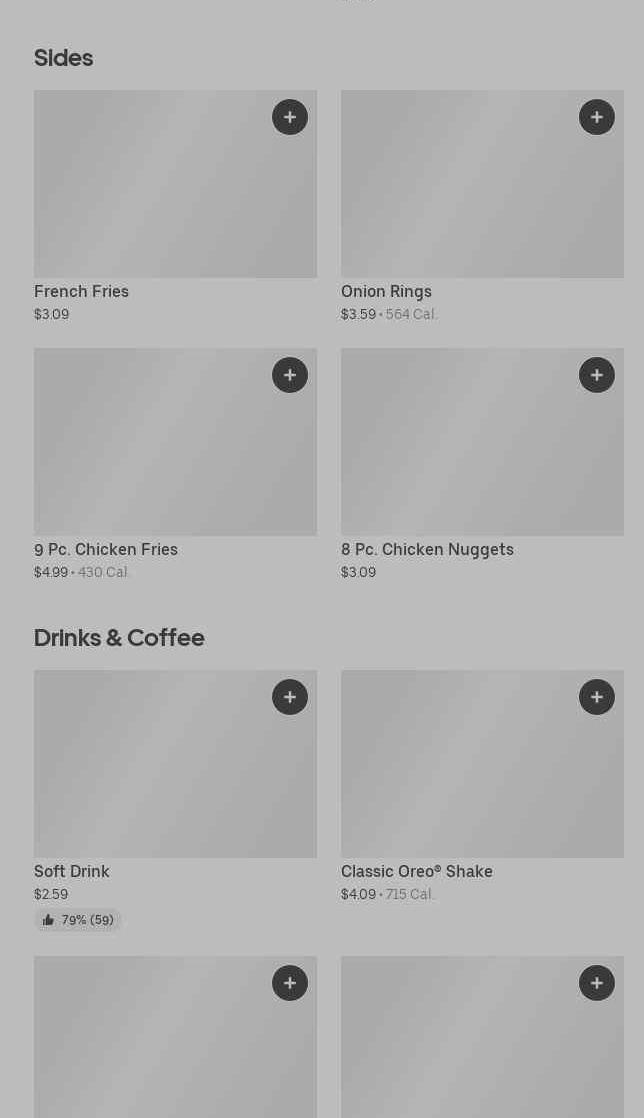Add French Fries to the cart
Viewport: 644px width, 1118px height.
coord(290,117)
